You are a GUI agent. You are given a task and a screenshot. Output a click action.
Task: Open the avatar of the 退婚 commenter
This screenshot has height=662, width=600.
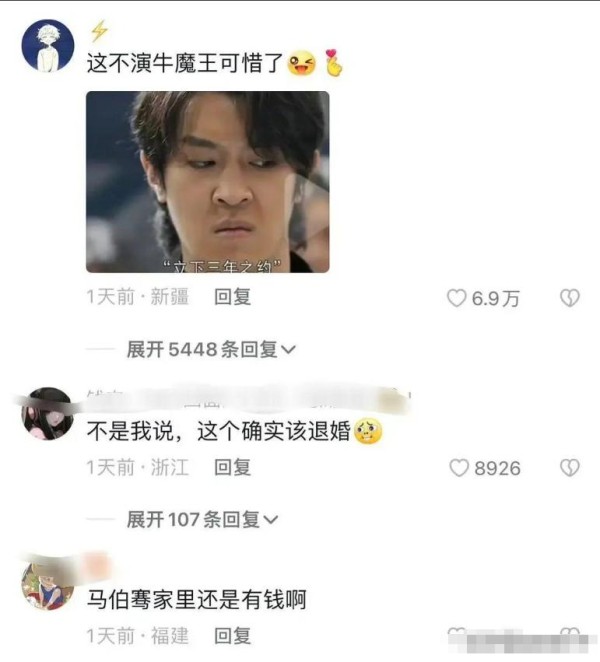pos(47,414)
